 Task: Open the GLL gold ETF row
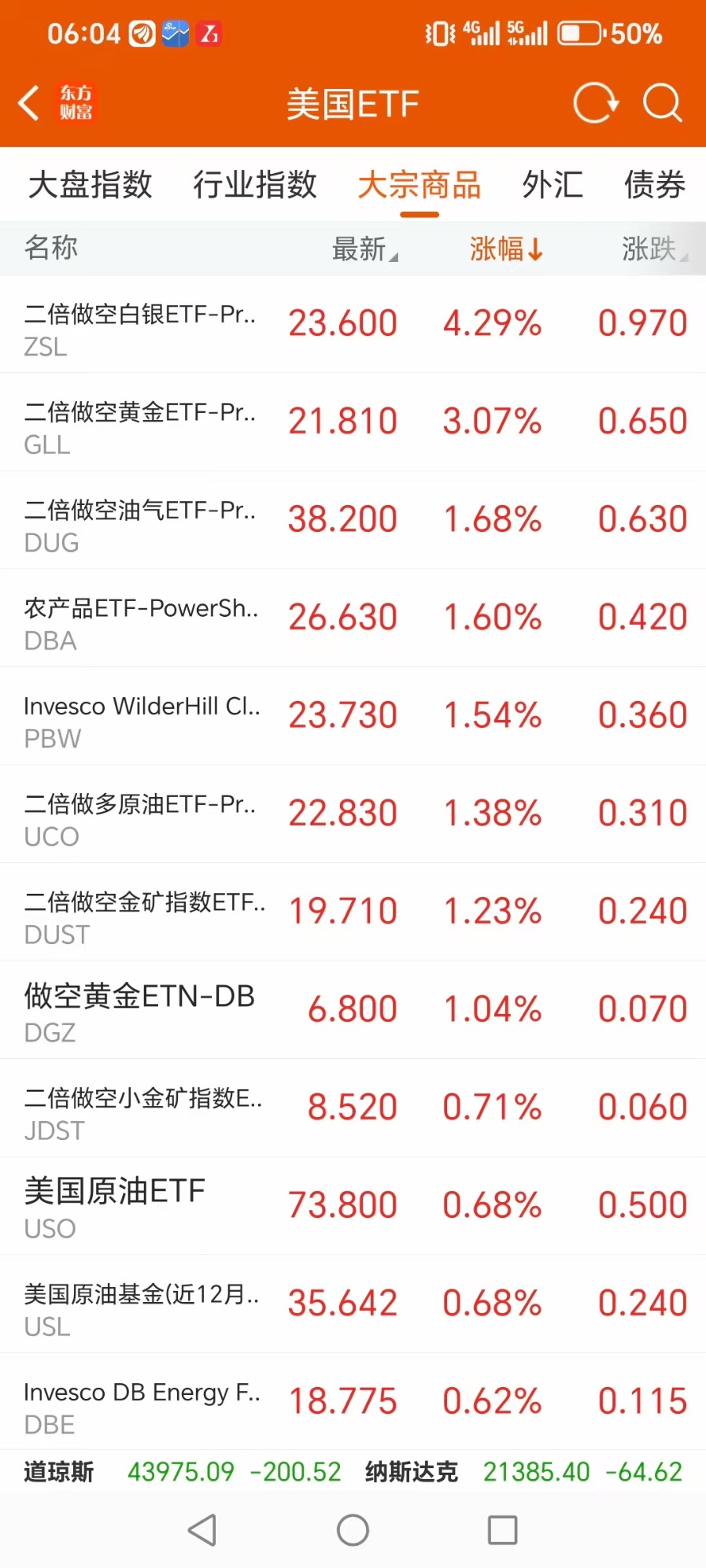point(353,422)
